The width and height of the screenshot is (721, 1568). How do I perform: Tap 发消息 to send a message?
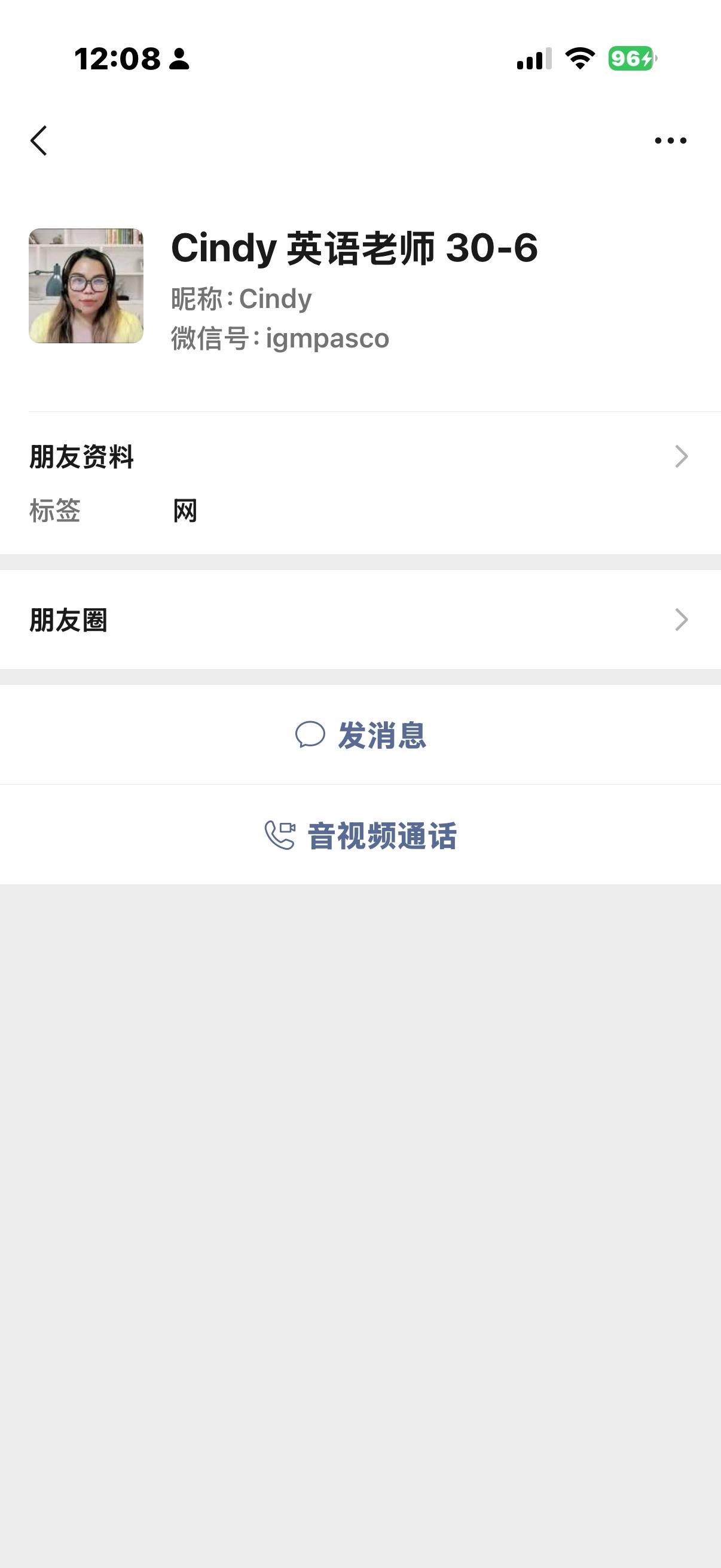point(361,735)
